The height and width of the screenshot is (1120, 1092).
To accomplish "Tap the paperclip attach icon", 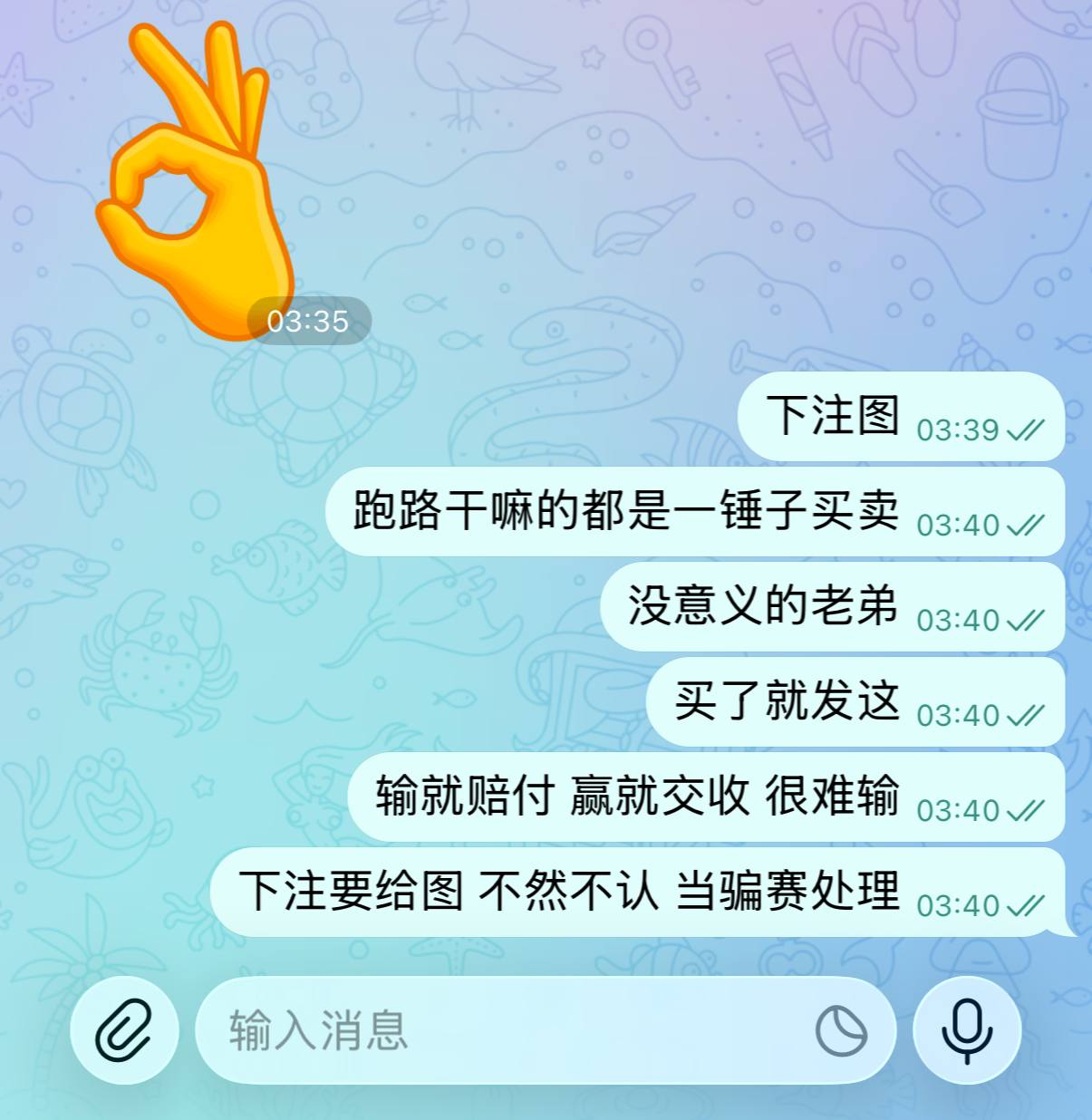I will coord(124,1030).
